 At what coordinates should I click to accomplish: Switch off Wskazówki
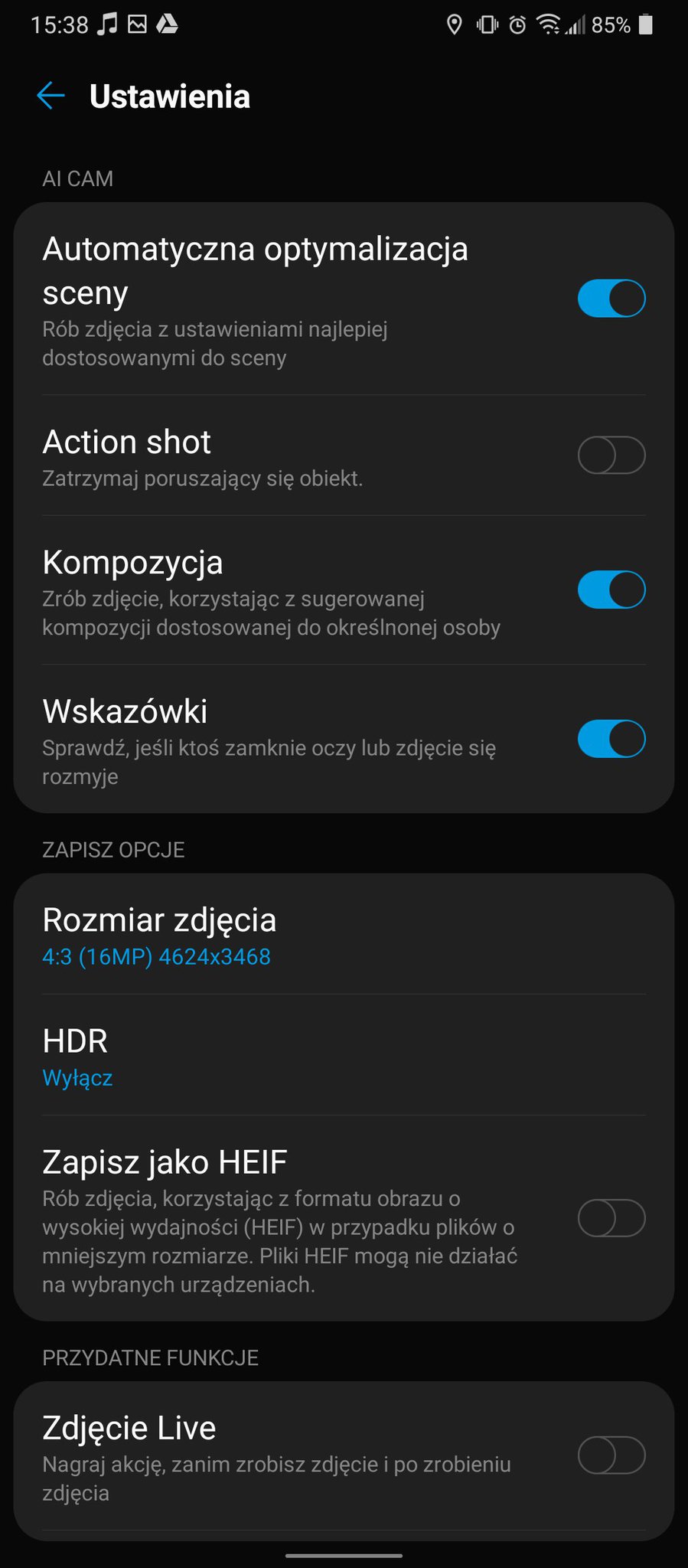(x=611, y=739)
